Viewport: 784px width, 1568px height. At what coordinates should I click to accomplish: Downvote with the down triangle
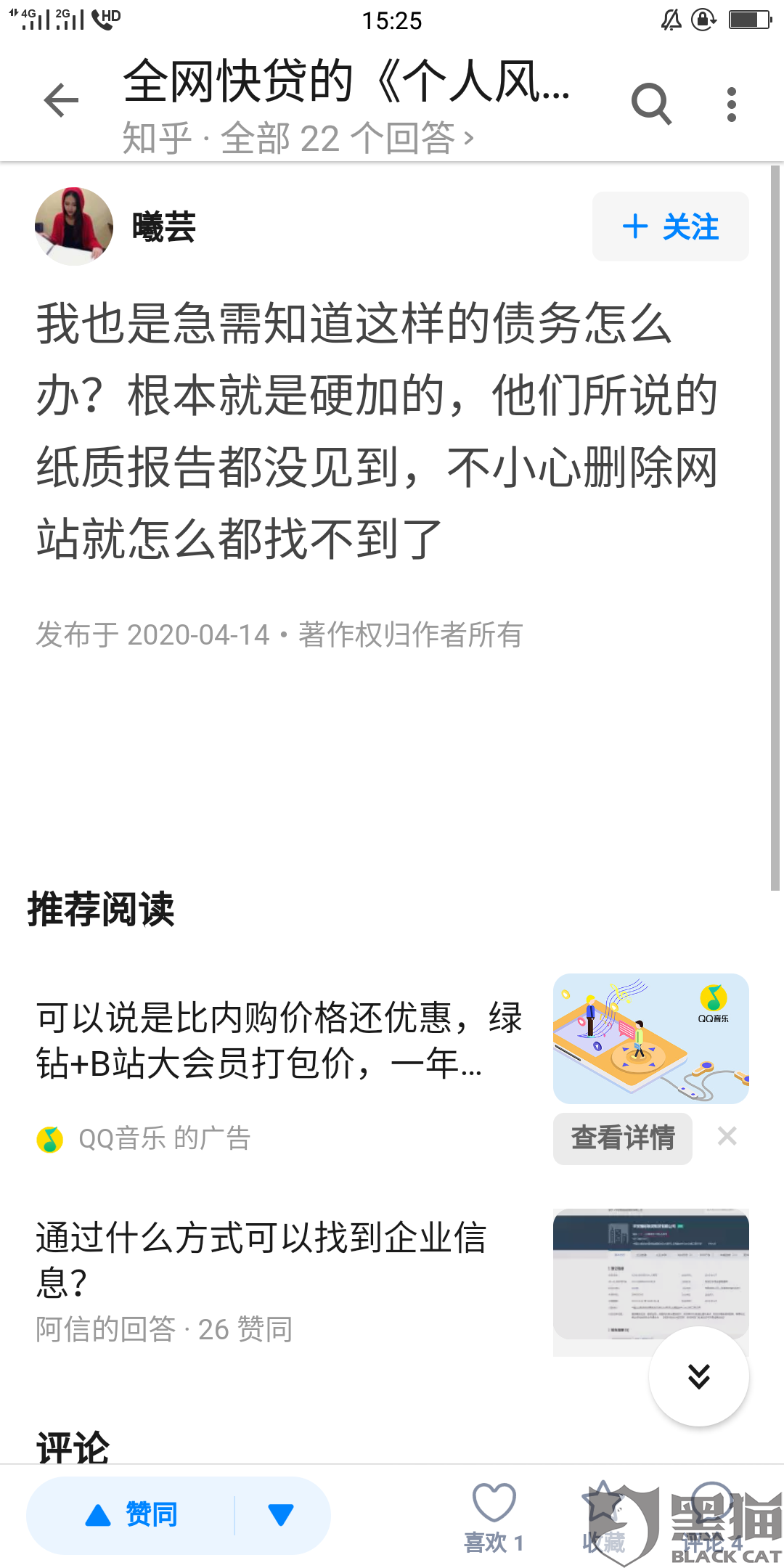281,1515
